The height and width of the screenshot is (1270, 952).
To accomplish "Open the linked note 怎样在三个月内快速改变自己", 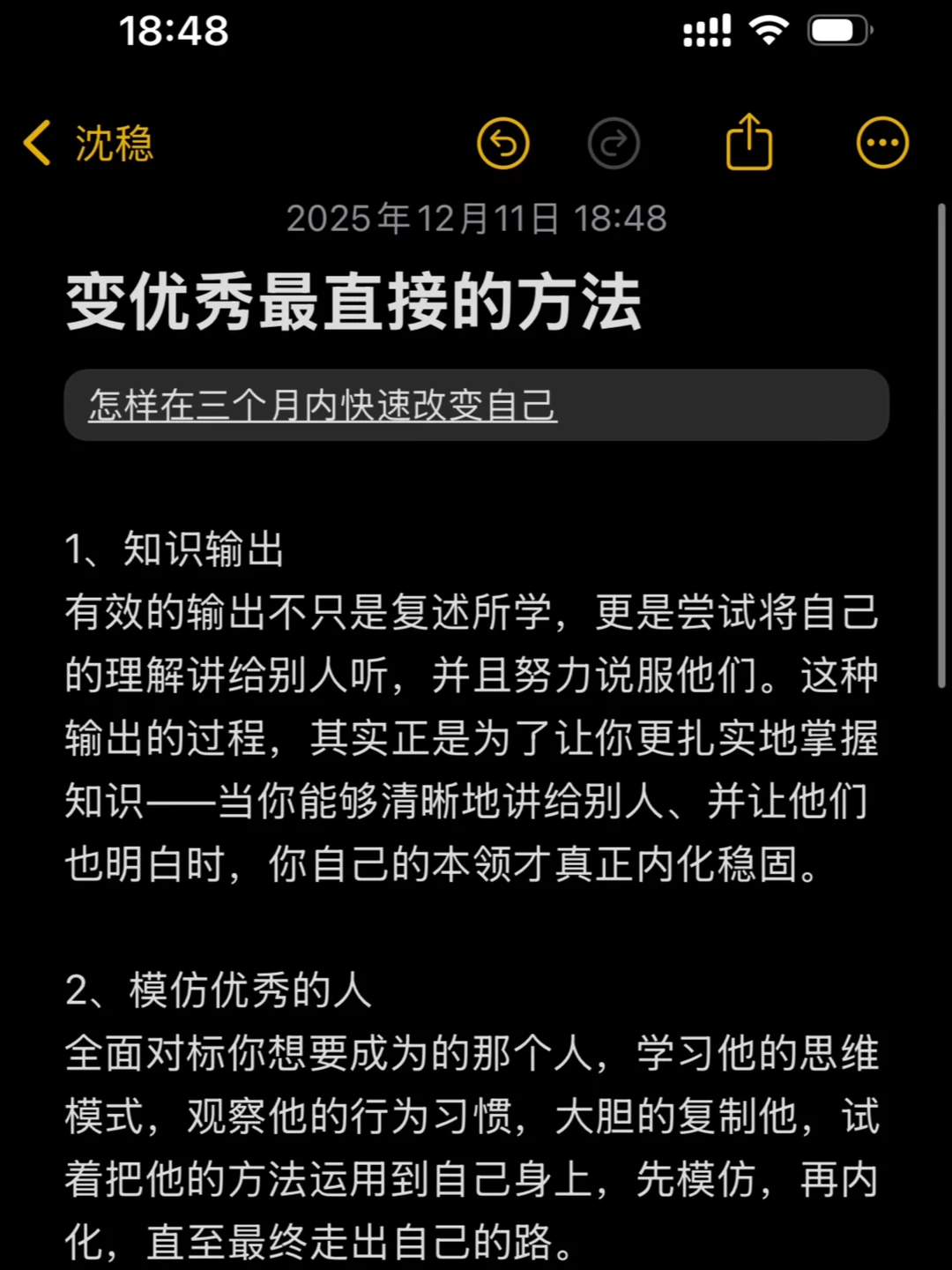I will 323,407.
